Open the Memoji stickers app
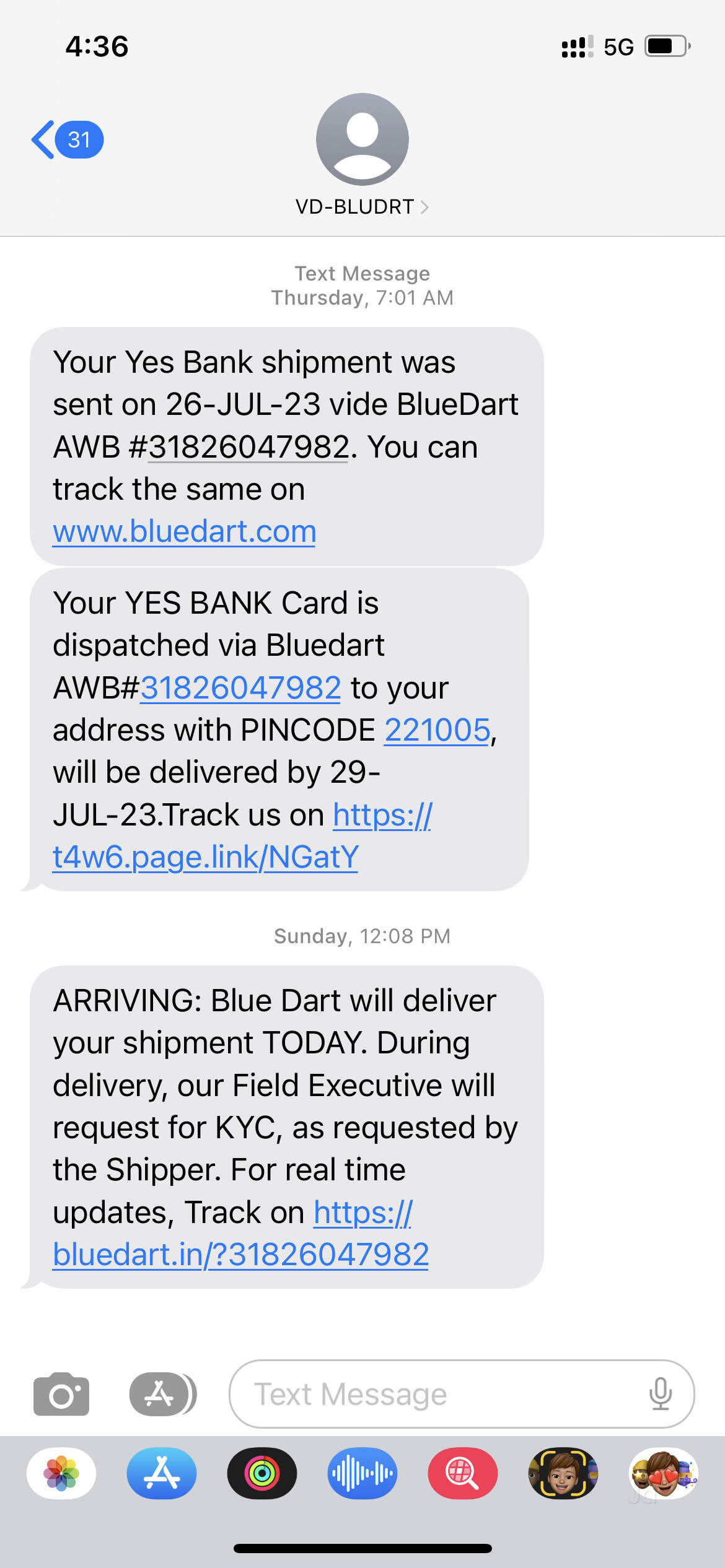The width and height of the screenshot is (725, 1568). click(663, 1473)
